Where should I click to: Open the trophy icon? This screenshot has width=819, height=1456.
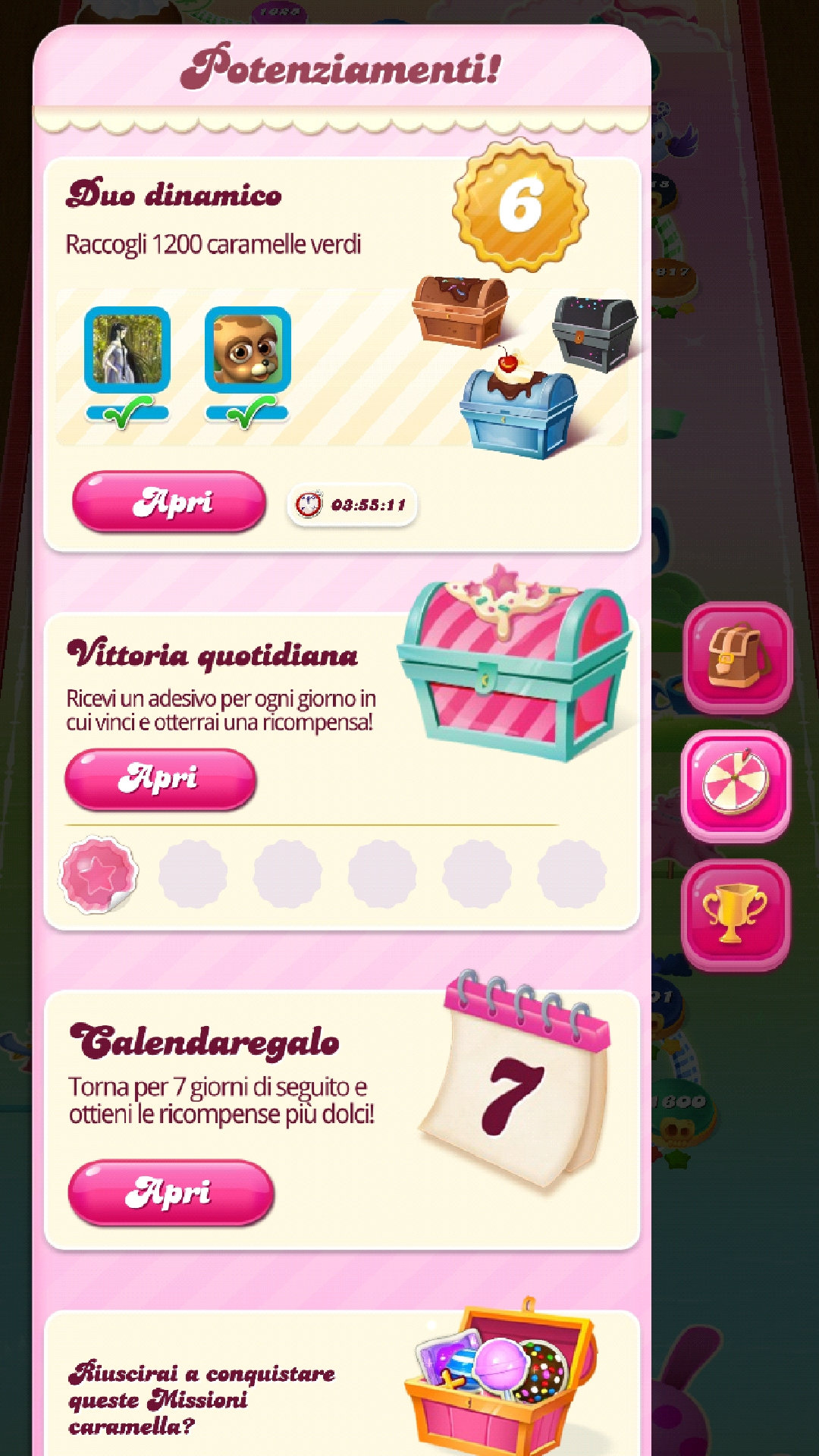coord(735,913)
